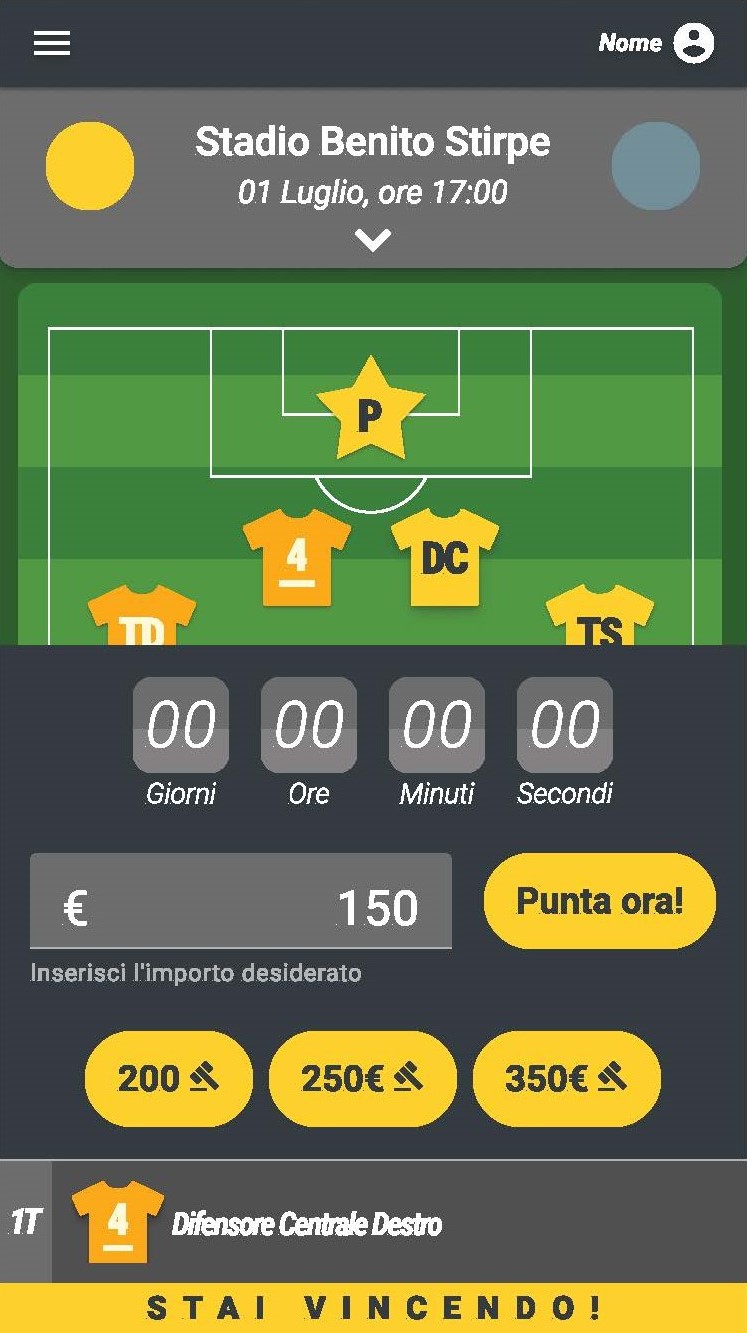The width and height of the screenshot is (747, 1333).
Task: Select the TD shirt on the pitch
Action: pyautogui.click(x=142, y=616)
